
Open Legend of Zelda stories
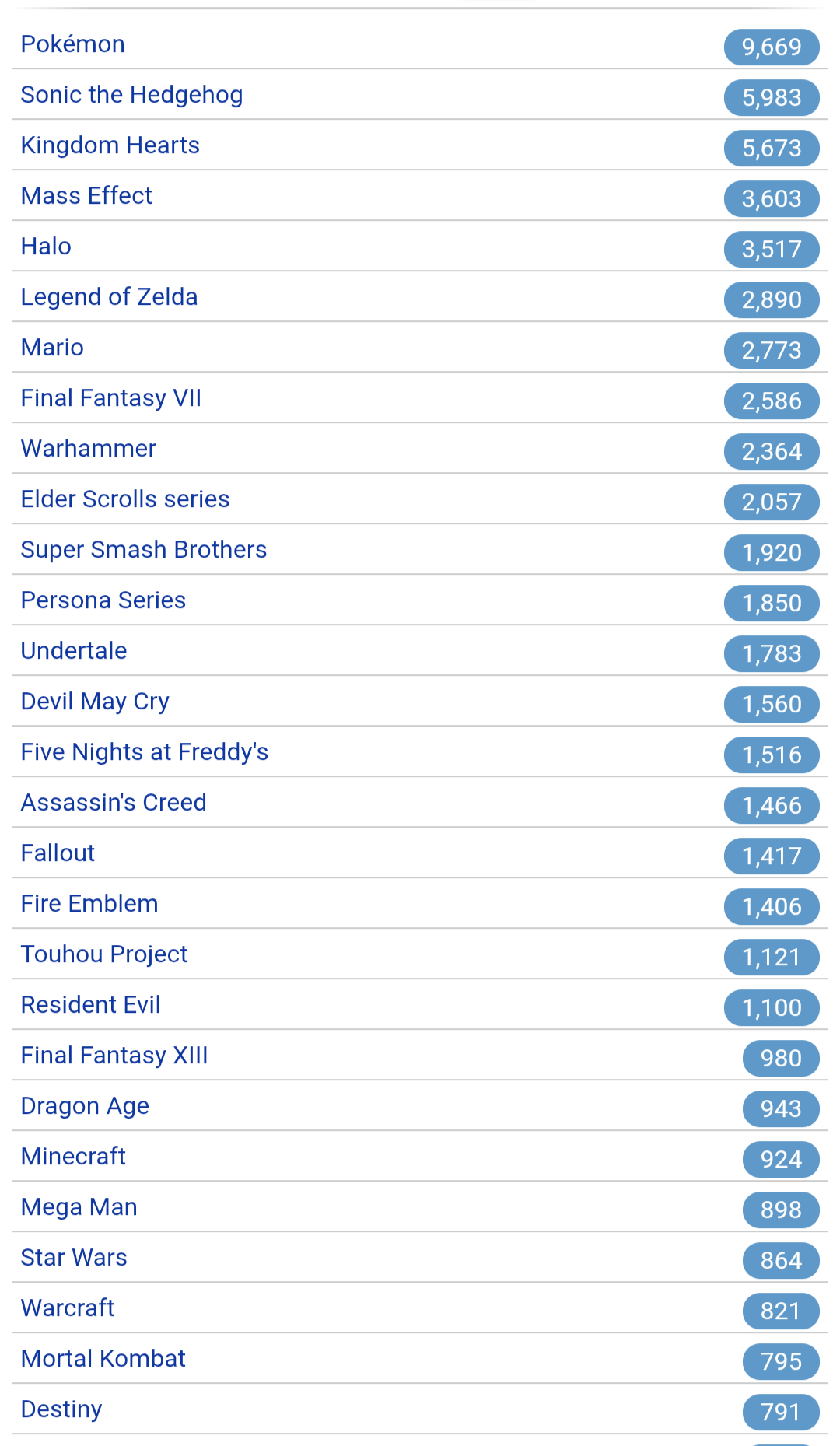(x=109, y=297)
